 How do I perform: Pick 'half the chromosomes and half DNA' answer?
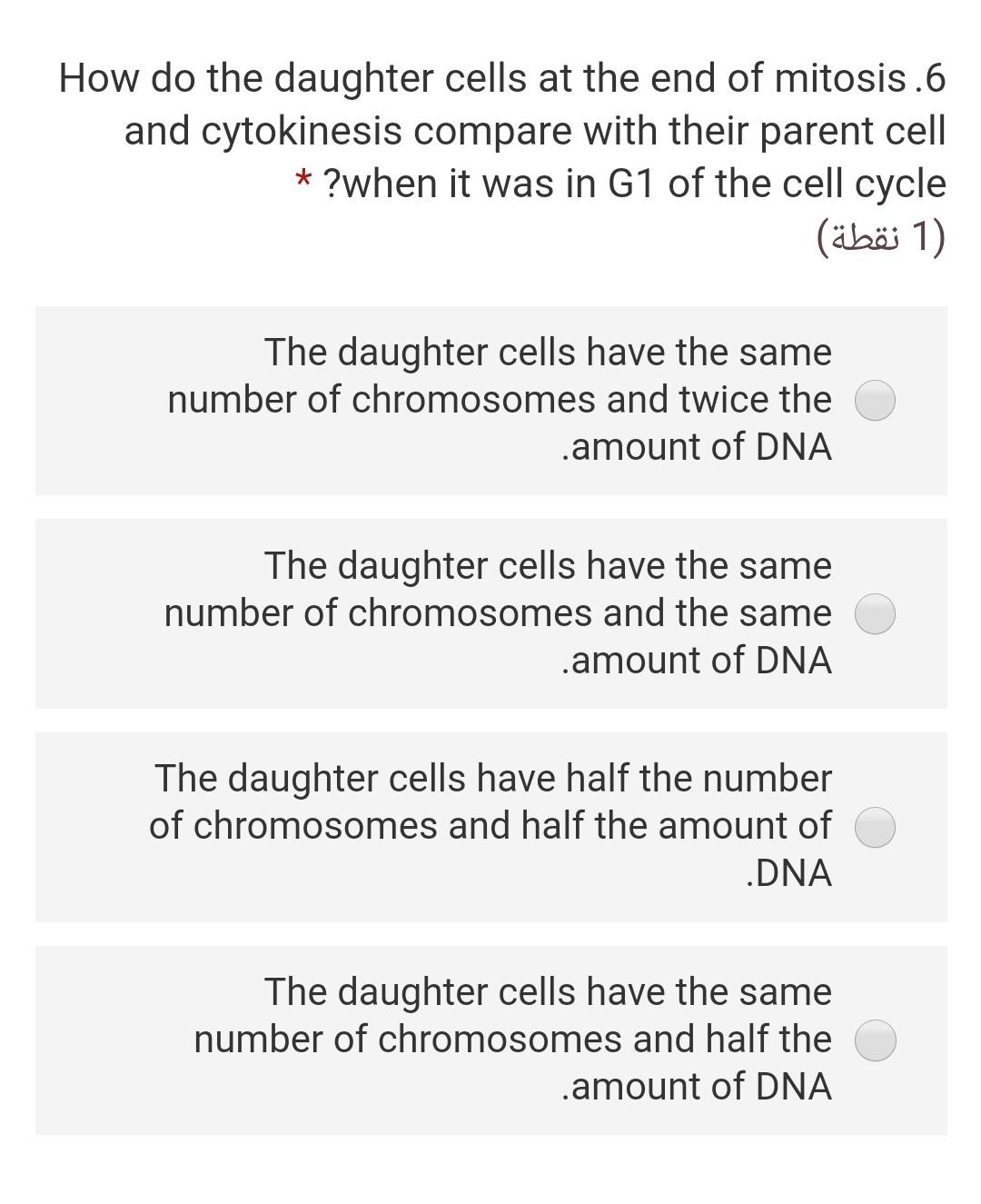click(876, 827)
